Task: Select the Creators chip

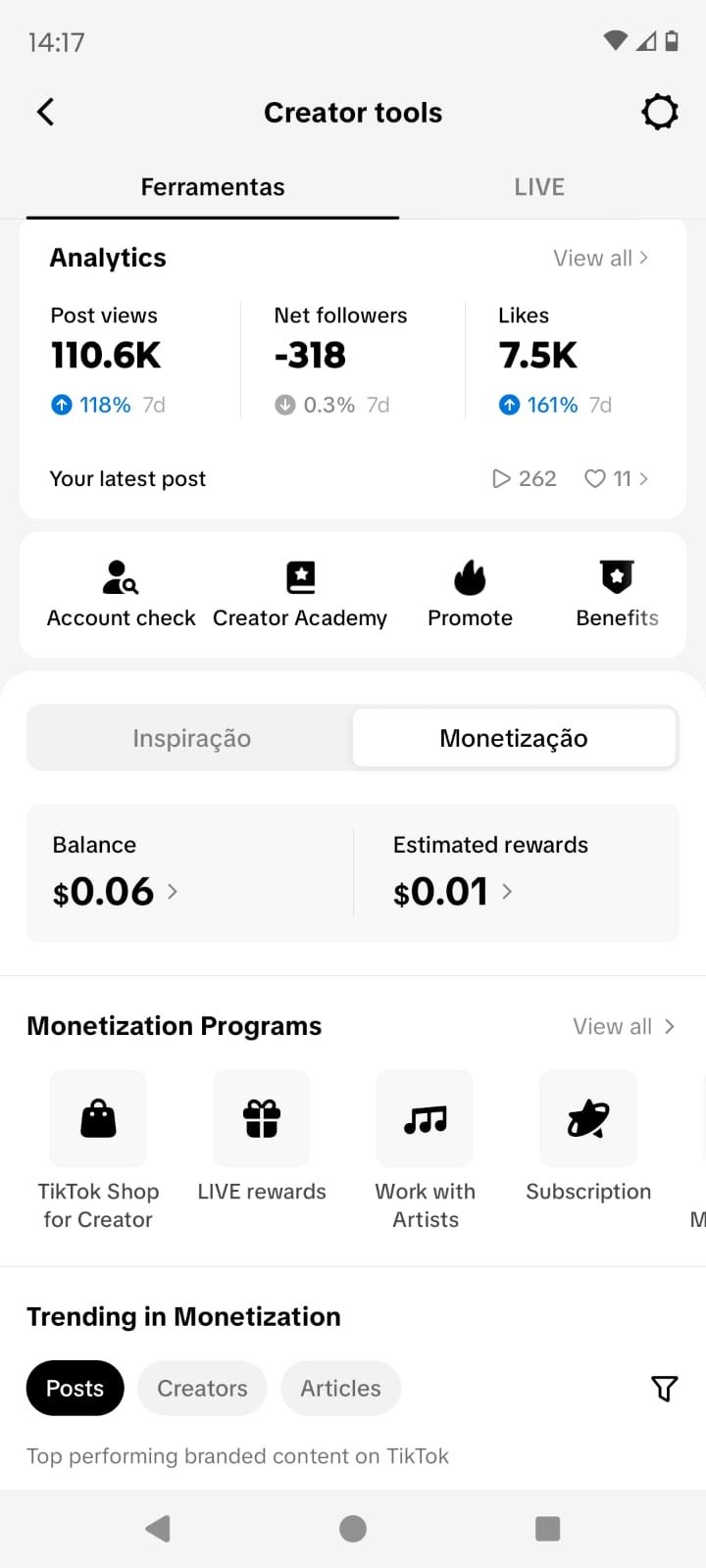Action: point(202,1388)
